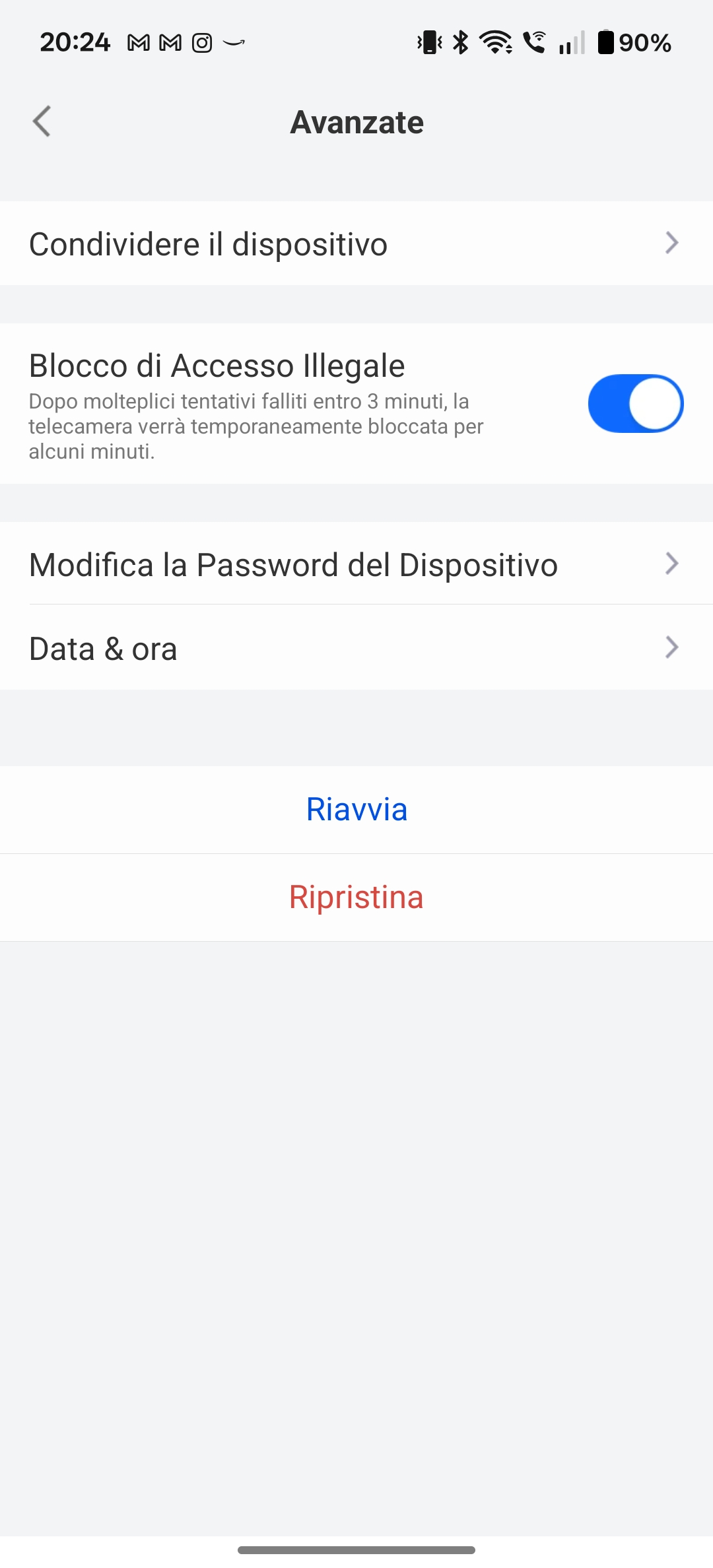Image resolution: width=713 pixels, height=1568 pixels.
Task: Select the red Ripristina option
Action: [x=356, y=897]
